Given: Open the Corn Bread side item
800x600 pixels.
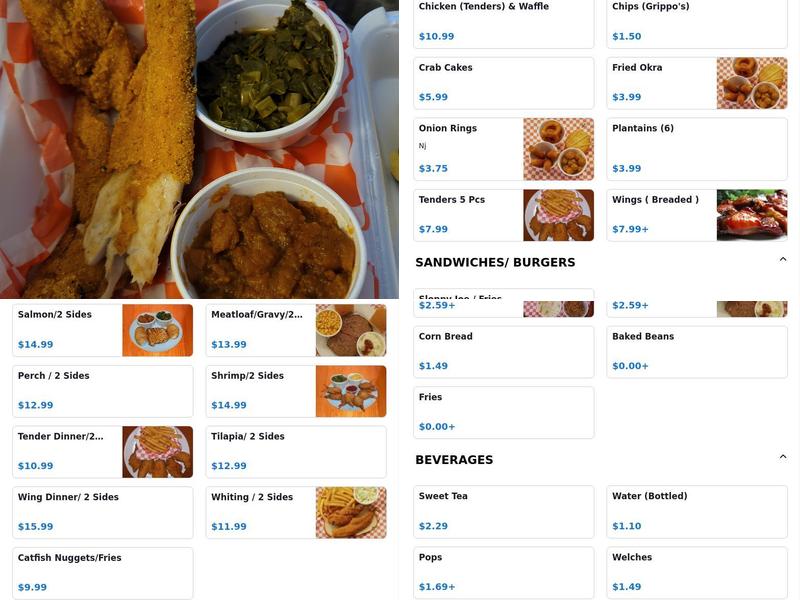Looking at the screenshot, I should pyautogui.click(x=503, y=352).
